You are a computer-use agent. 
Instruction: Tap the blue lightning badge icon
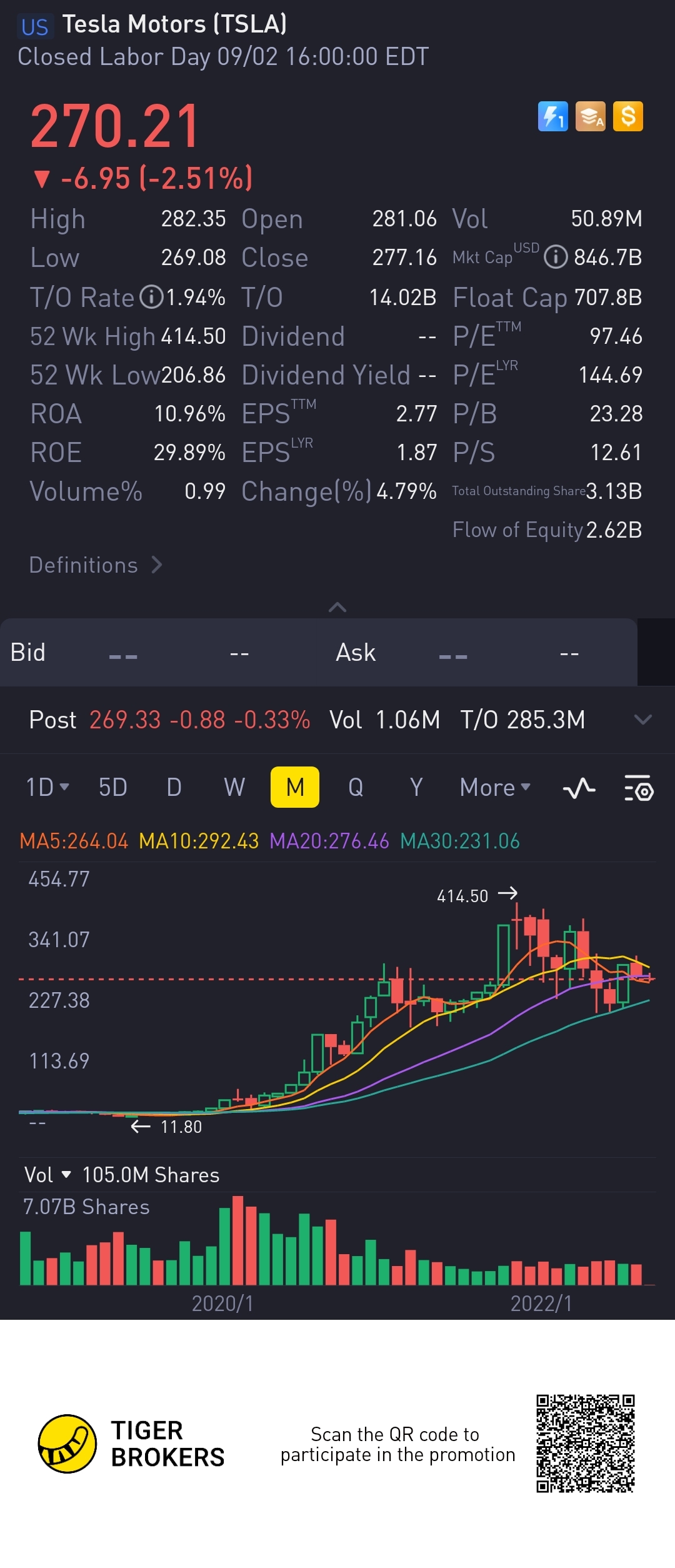[x=553, y=116]
